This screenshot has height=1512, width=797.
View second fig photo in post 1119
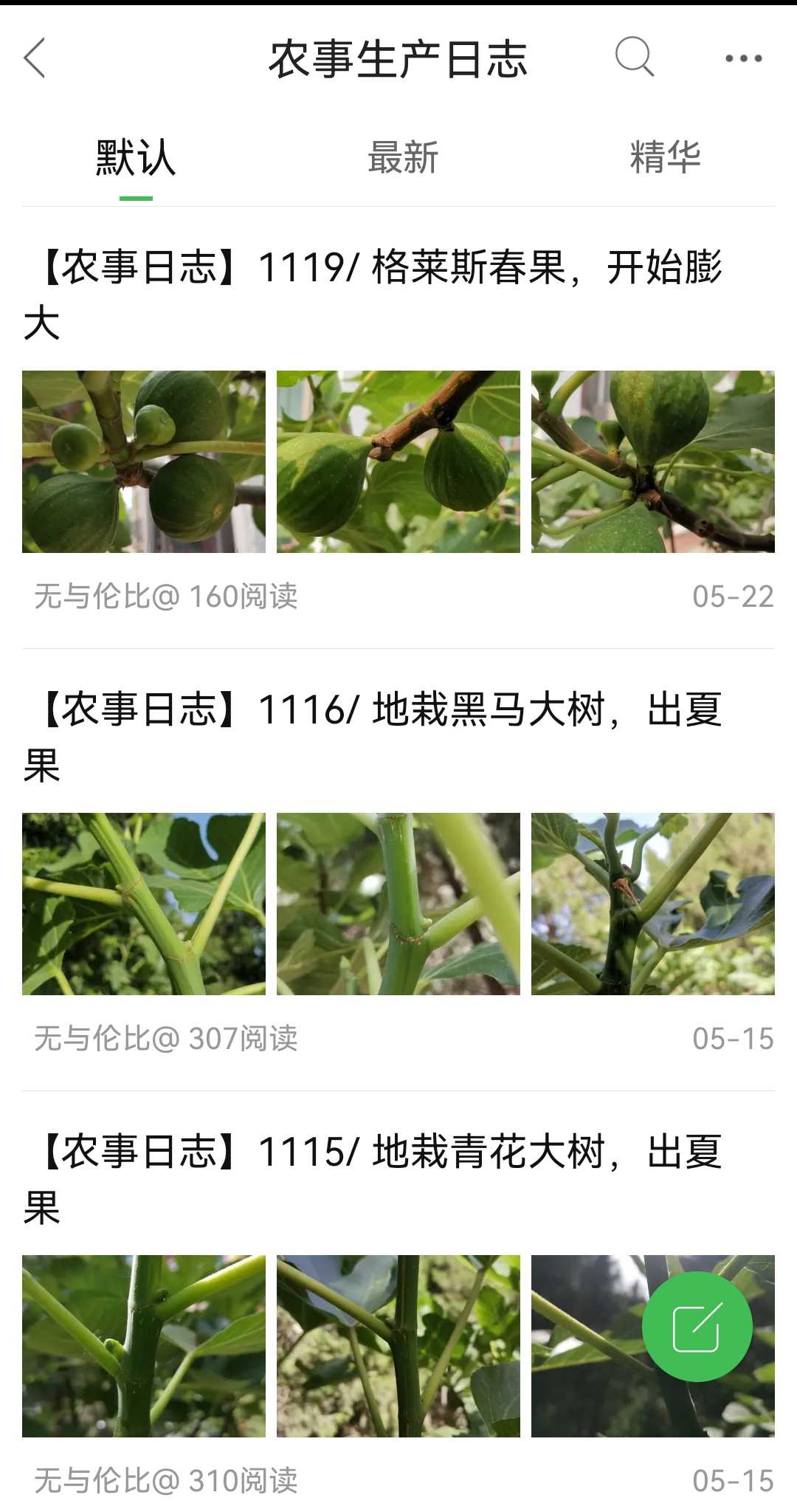point(398,461)
